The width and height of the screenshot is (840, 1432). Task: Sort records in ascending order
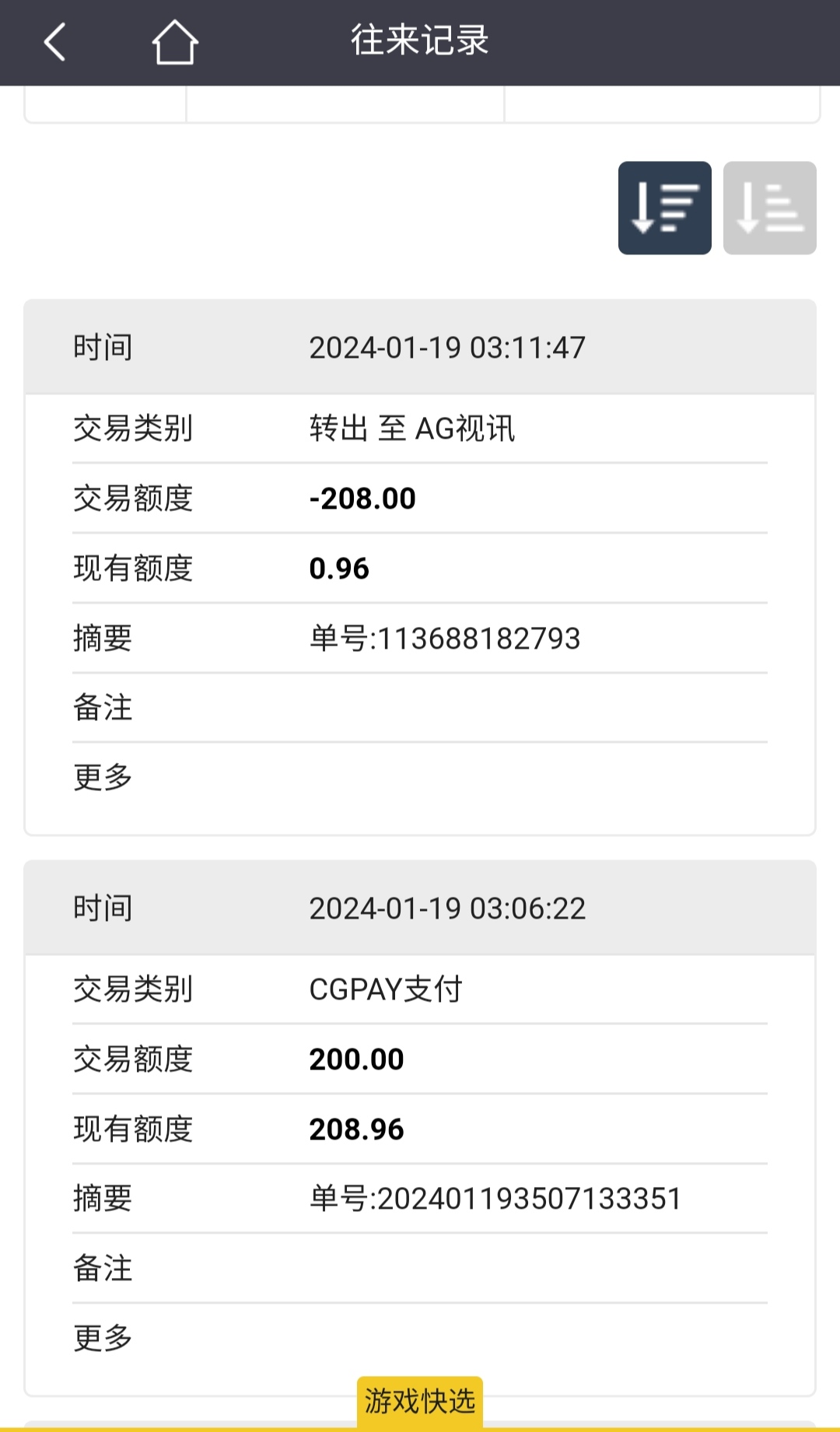pos(769,208)
